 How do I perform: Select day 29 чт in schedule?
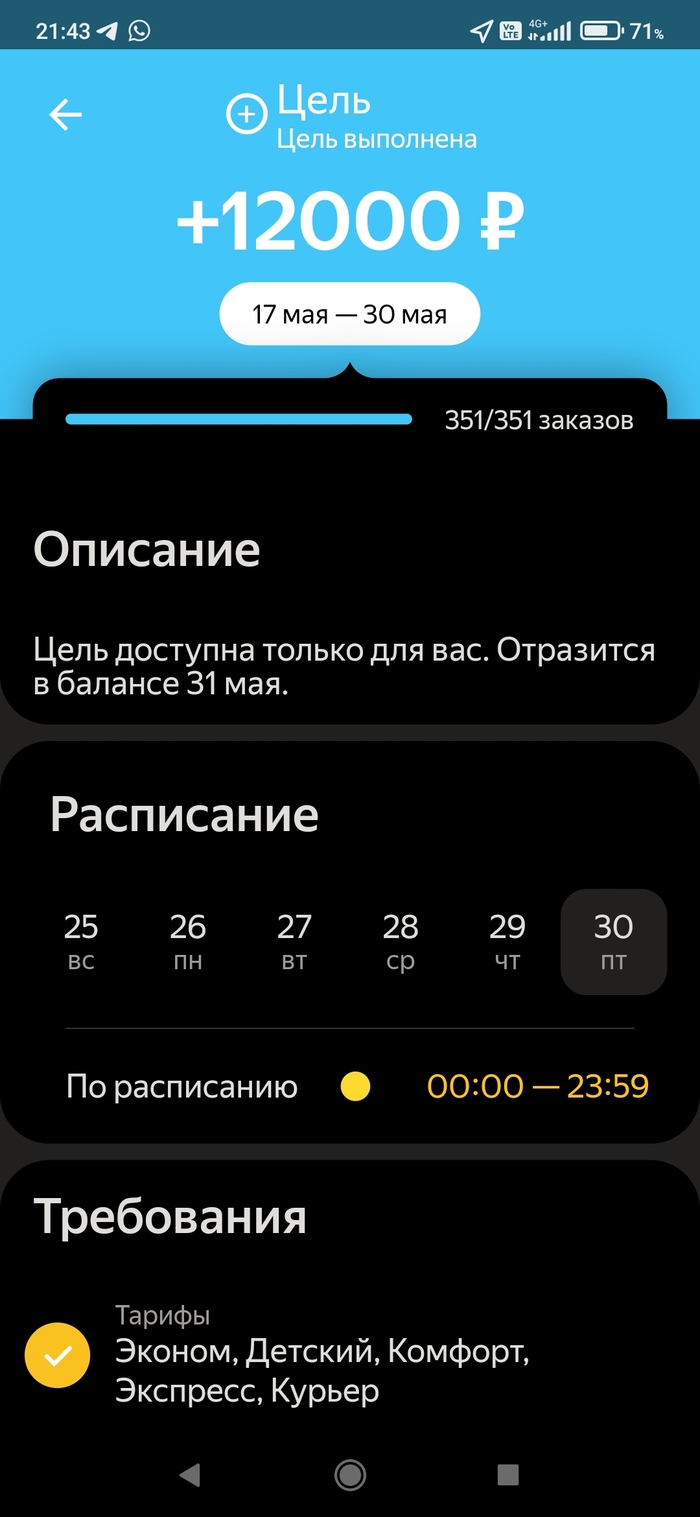pyautogui.click(x=507, y=941)
